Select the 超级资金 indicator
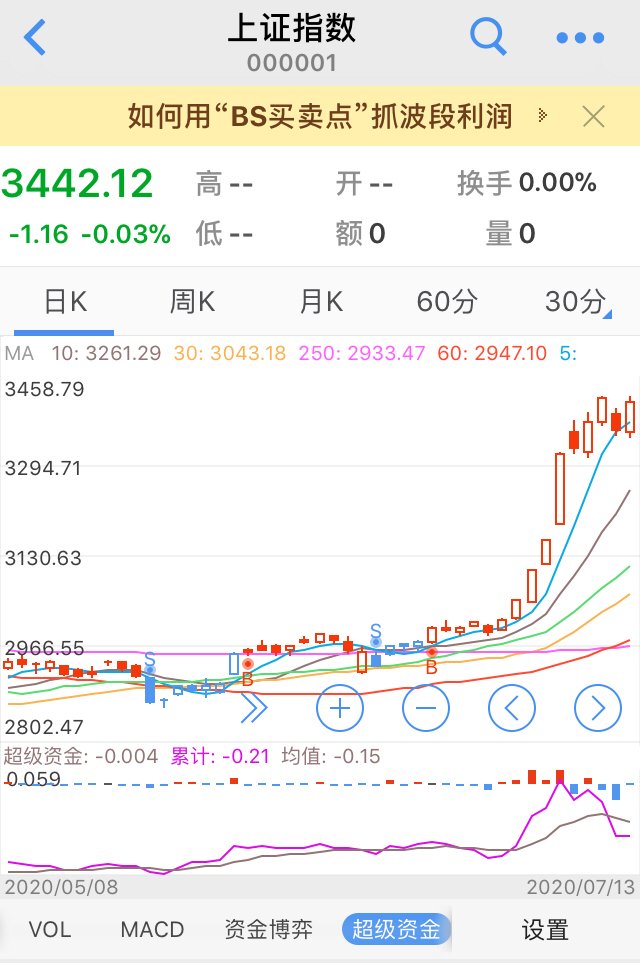 coord(397,930)
